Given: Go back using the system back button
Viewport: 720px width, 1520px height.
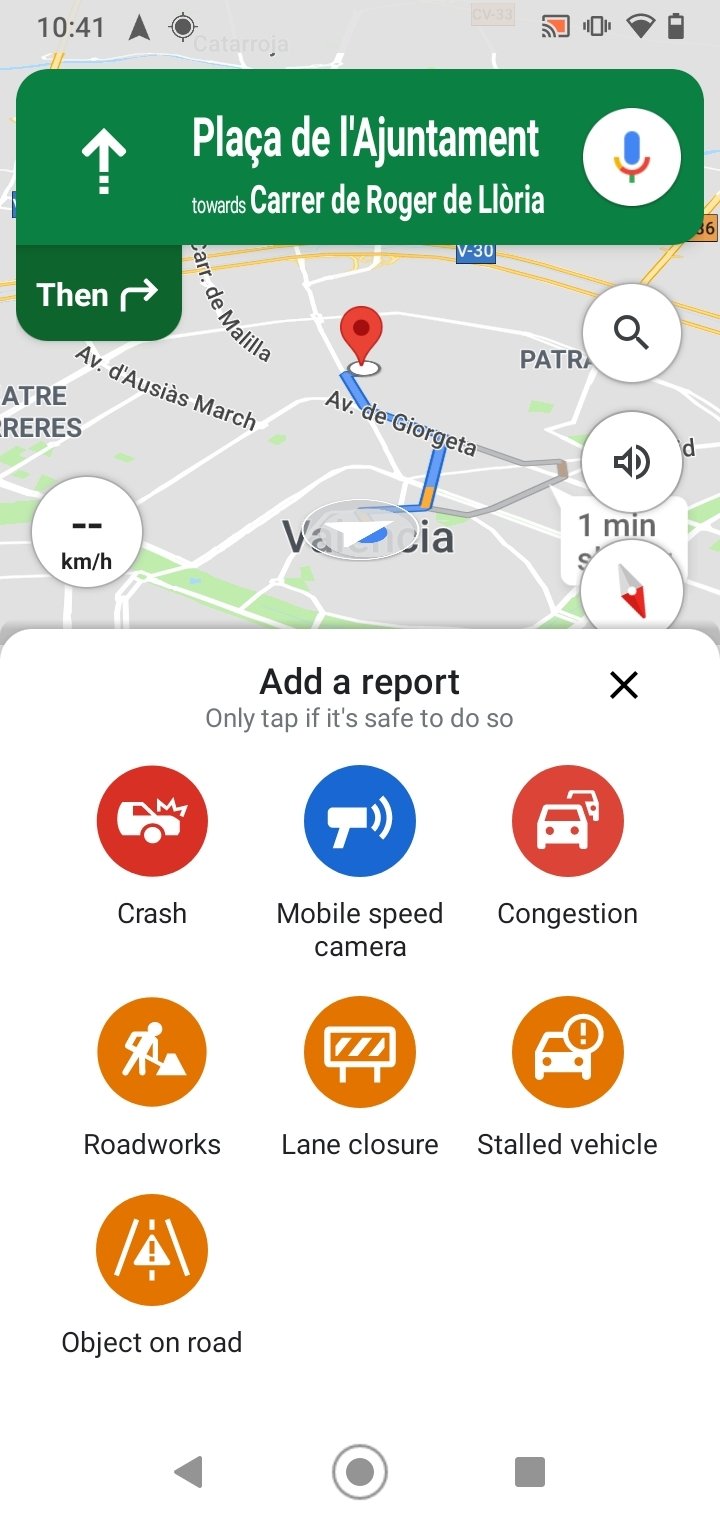Looking at the screenshot, I should pyautogui.click(x=188, y=1471).
